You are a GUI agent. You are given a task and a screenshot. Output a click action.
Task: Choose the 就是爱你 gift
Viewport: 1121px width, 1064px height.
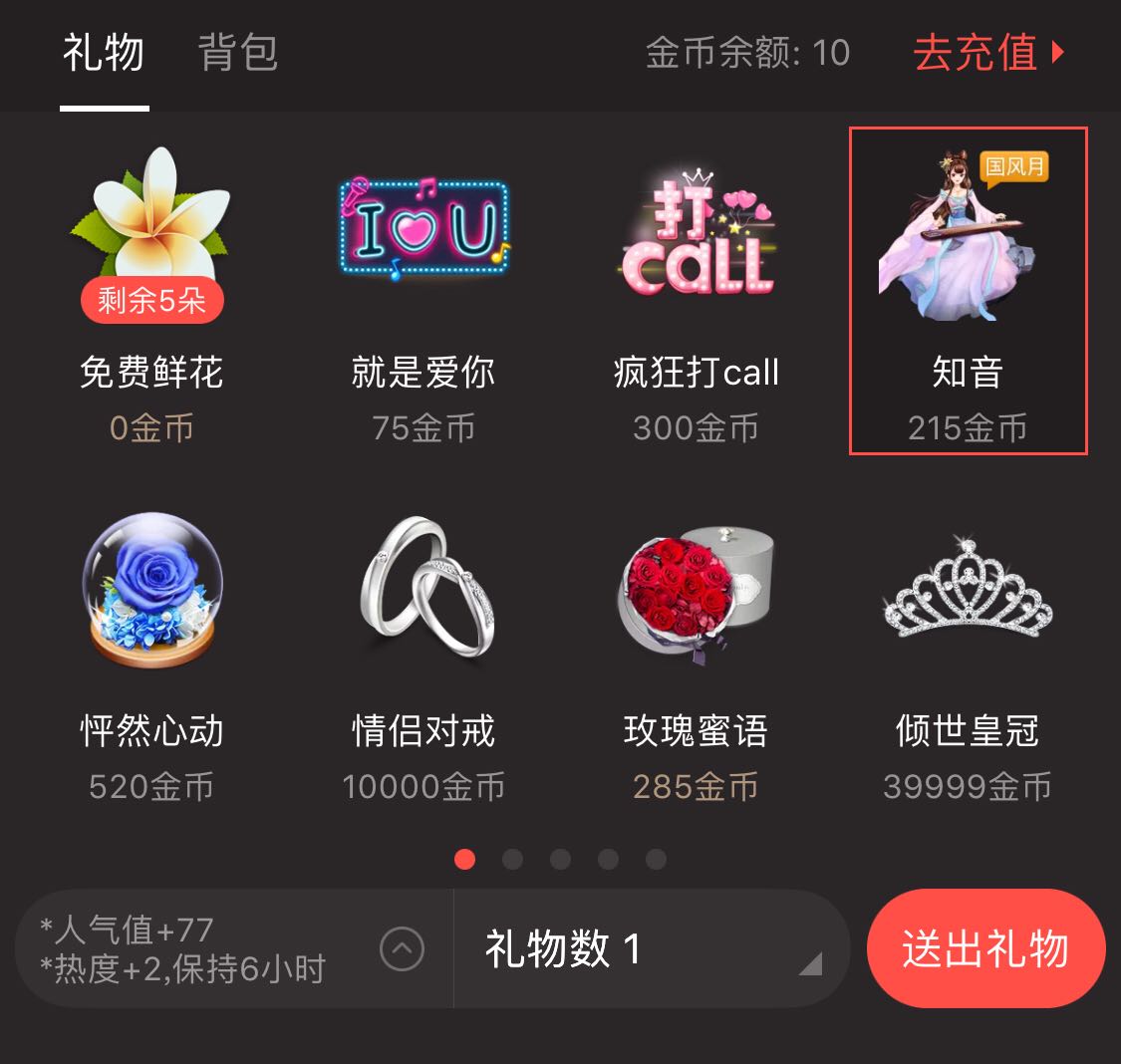[x=423, y=289]
